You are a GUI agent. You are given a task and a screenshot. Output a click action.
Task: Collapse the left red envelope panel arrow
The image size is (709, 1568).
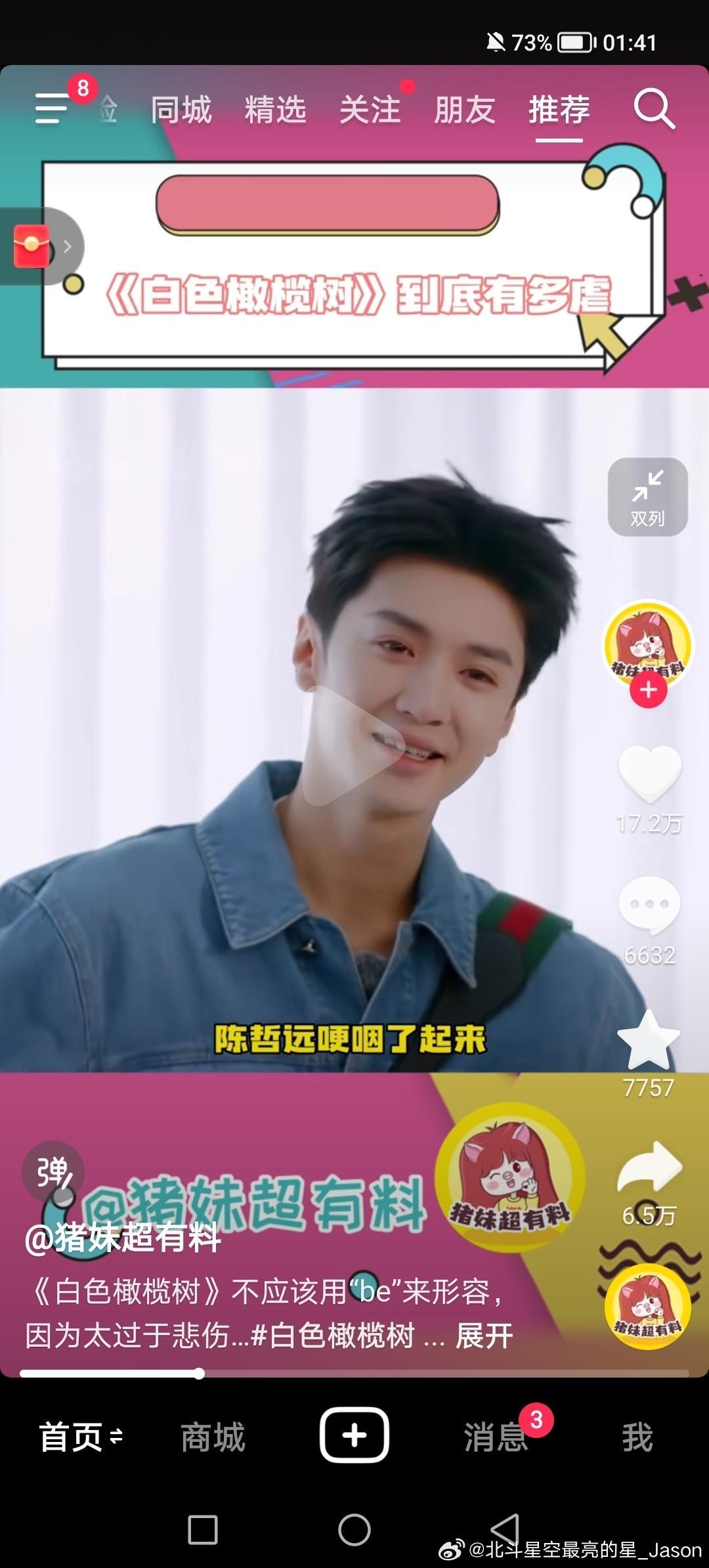click(x=68, y=246)
